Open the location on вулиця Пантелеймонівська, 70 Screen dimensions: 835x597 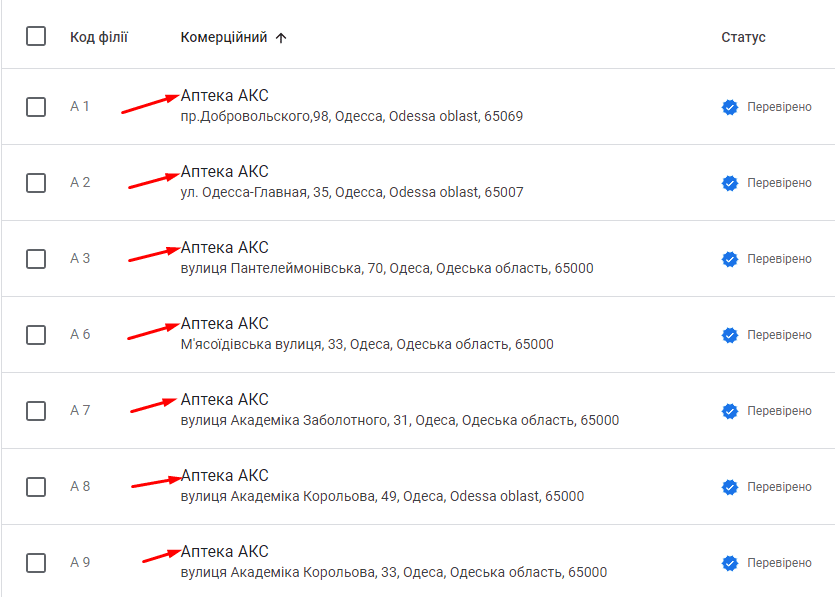tap(225, 248)
